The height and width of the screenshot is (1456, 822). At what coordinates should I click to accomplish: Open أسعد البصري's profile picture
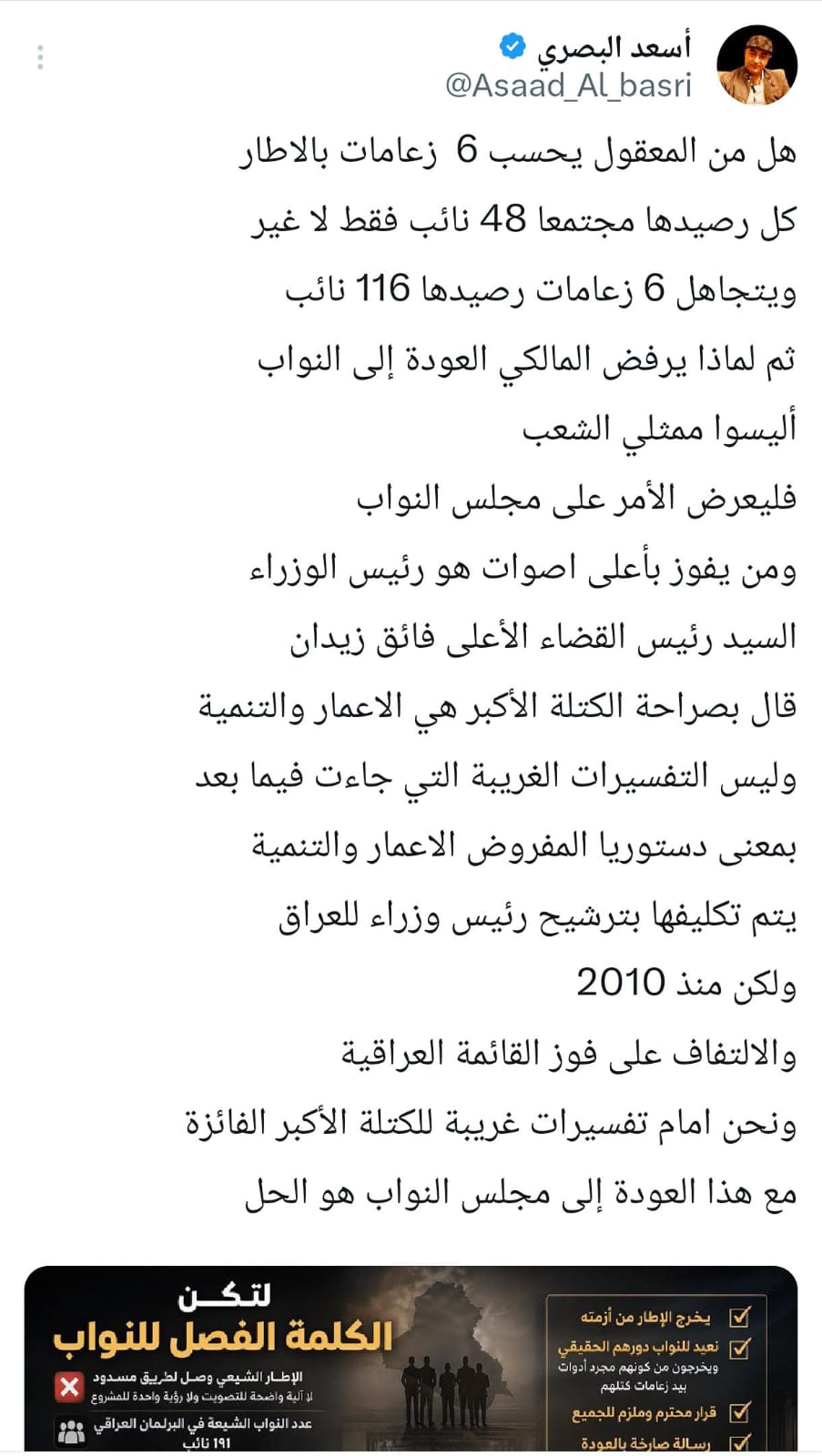[x=756, y=66]
